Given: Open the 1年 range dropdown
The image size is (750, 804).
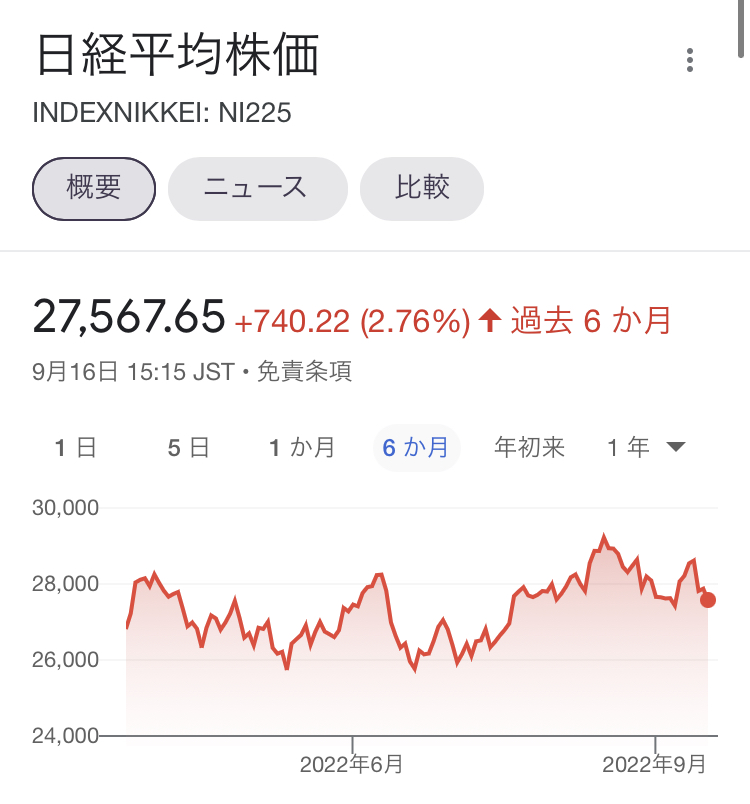Looking at the screenshot, I should pyautogui.click(x=646, y=447).
